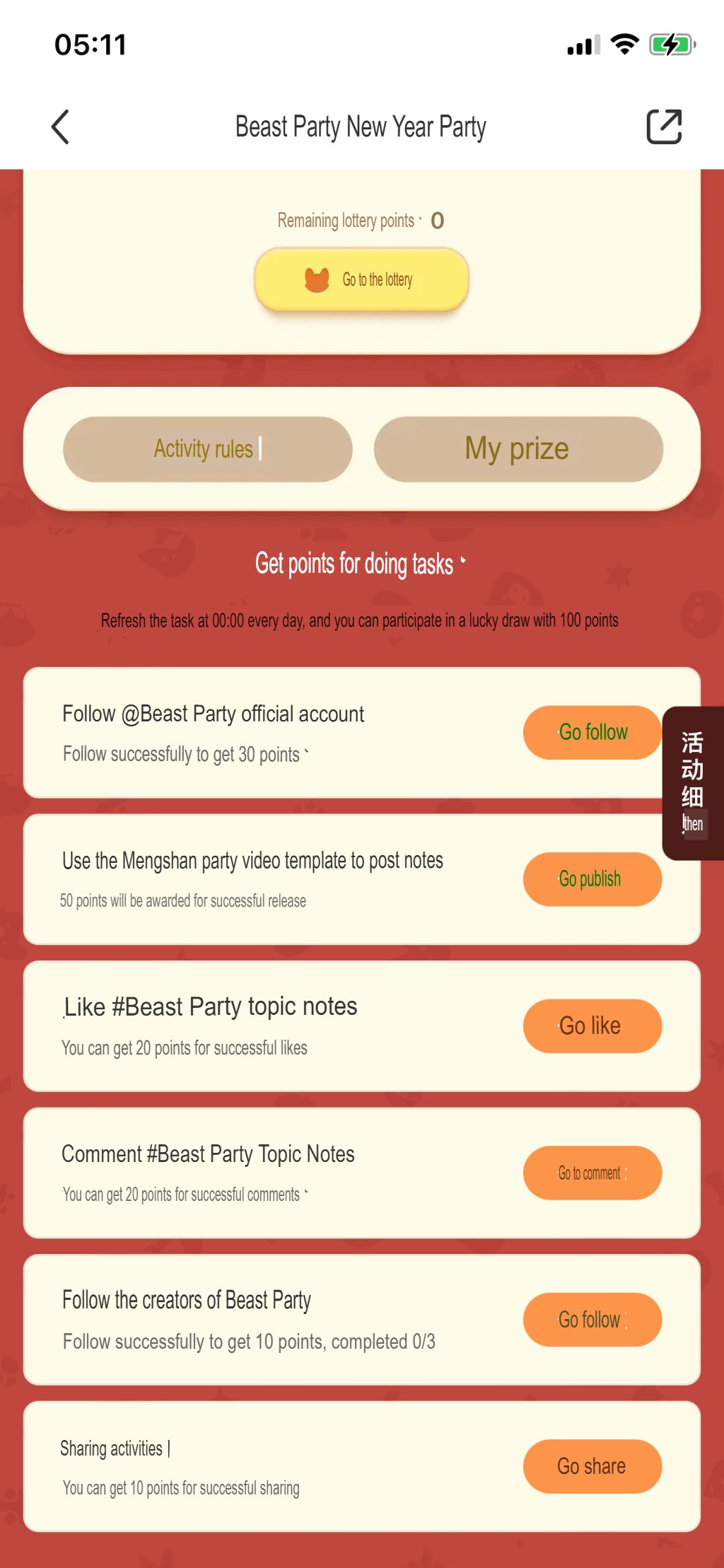Tap Go share for sharing activities

point(592,1466)
